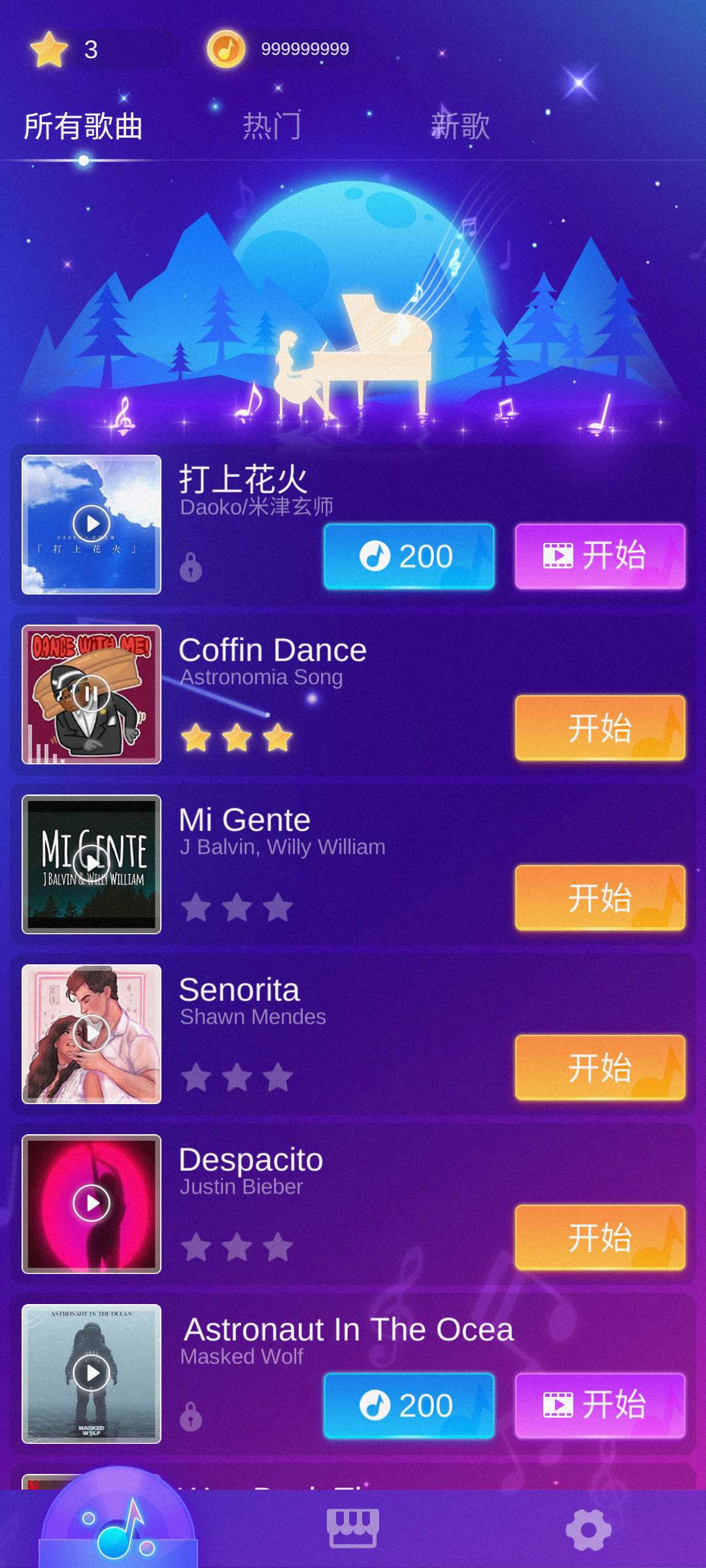Open the music note songs tab
706x1568 pixels.
(118, 1527)
